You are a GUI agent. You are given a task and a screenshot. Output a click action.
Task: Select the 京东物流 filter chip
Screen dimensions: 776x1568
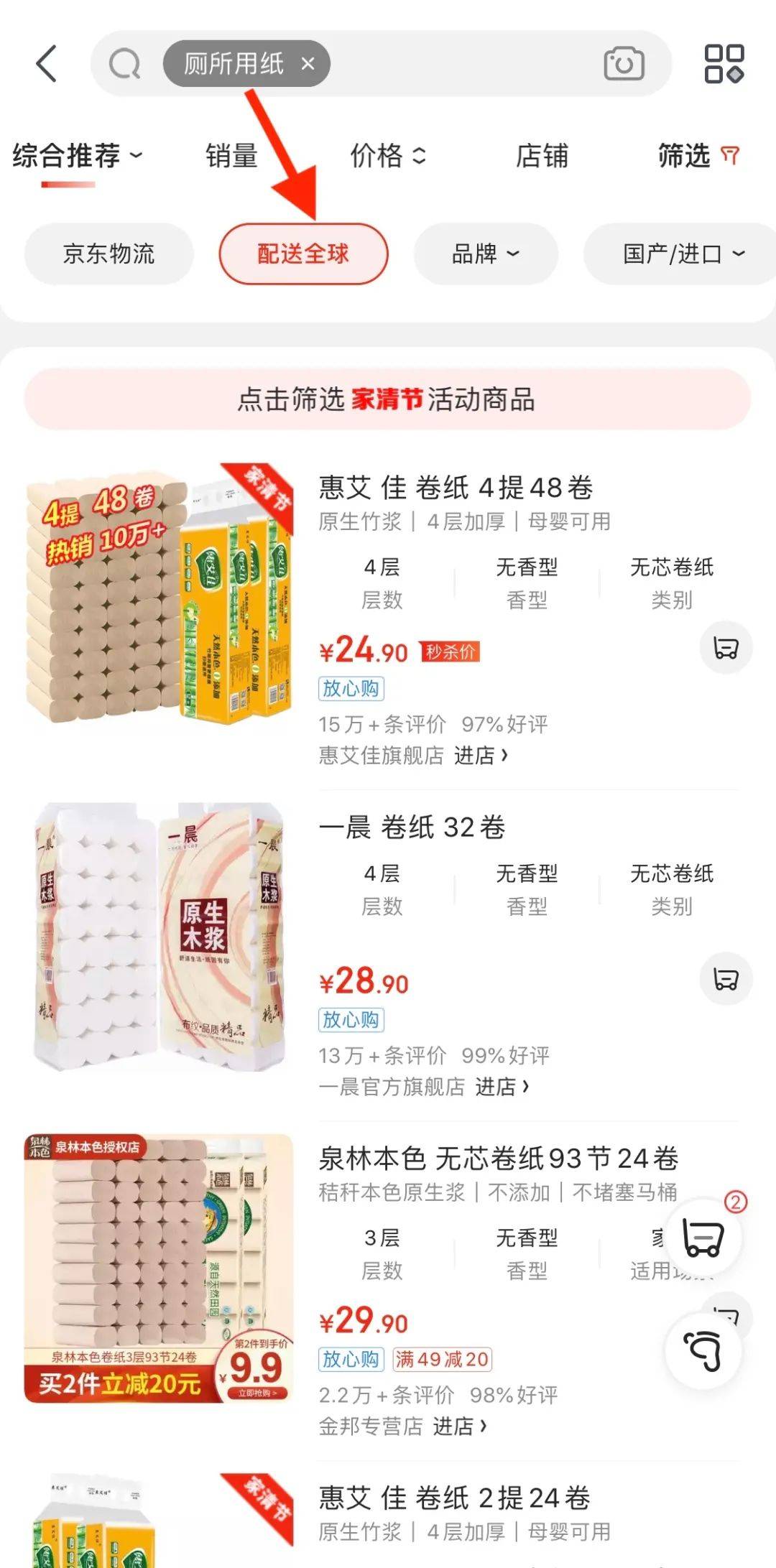(x=108, y=254)
